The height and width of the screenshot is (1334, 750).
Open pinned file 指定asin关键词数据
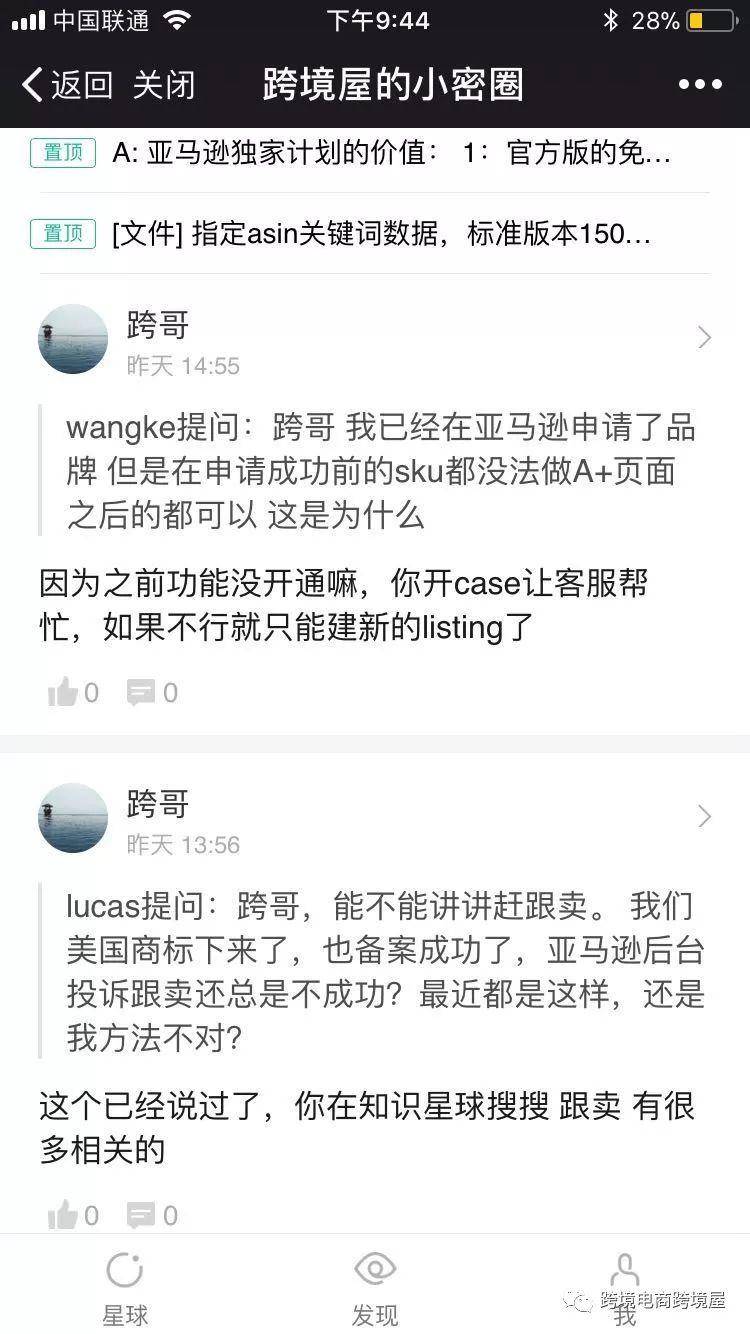tap(381, 234)
